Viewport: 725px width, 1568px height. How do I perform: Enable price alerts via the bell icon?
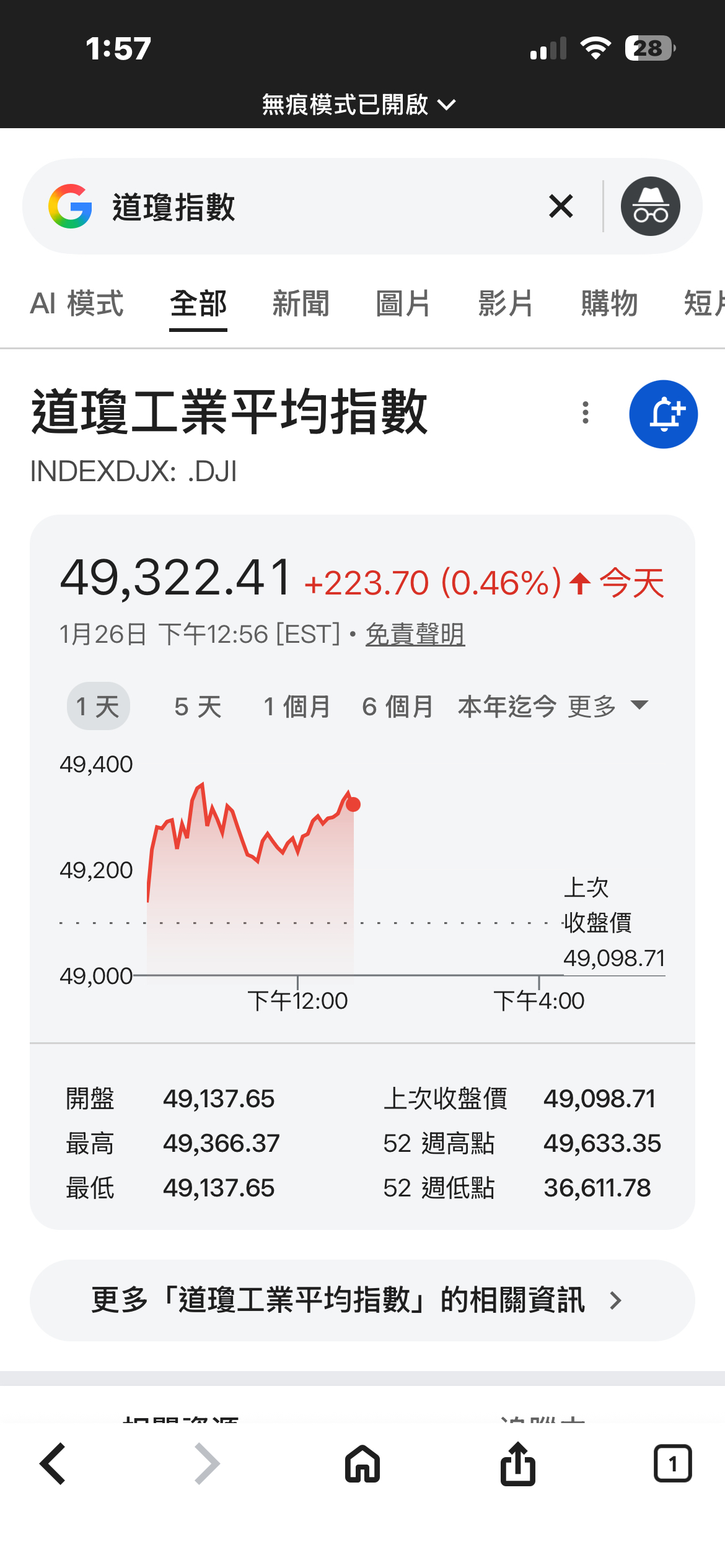tap(663, 414)
